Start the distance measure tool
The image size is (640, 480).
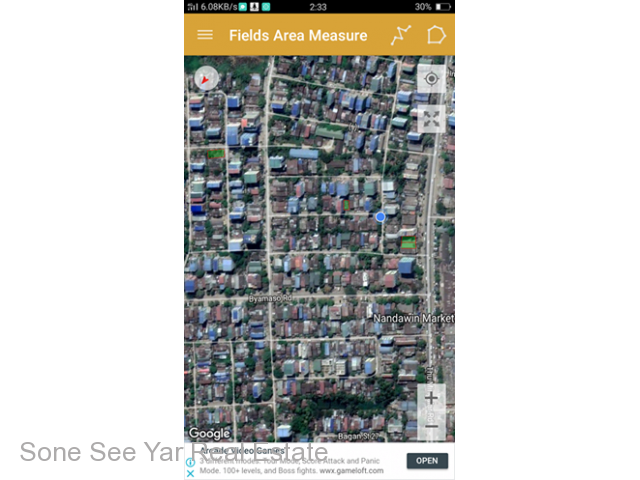(401, 35)
